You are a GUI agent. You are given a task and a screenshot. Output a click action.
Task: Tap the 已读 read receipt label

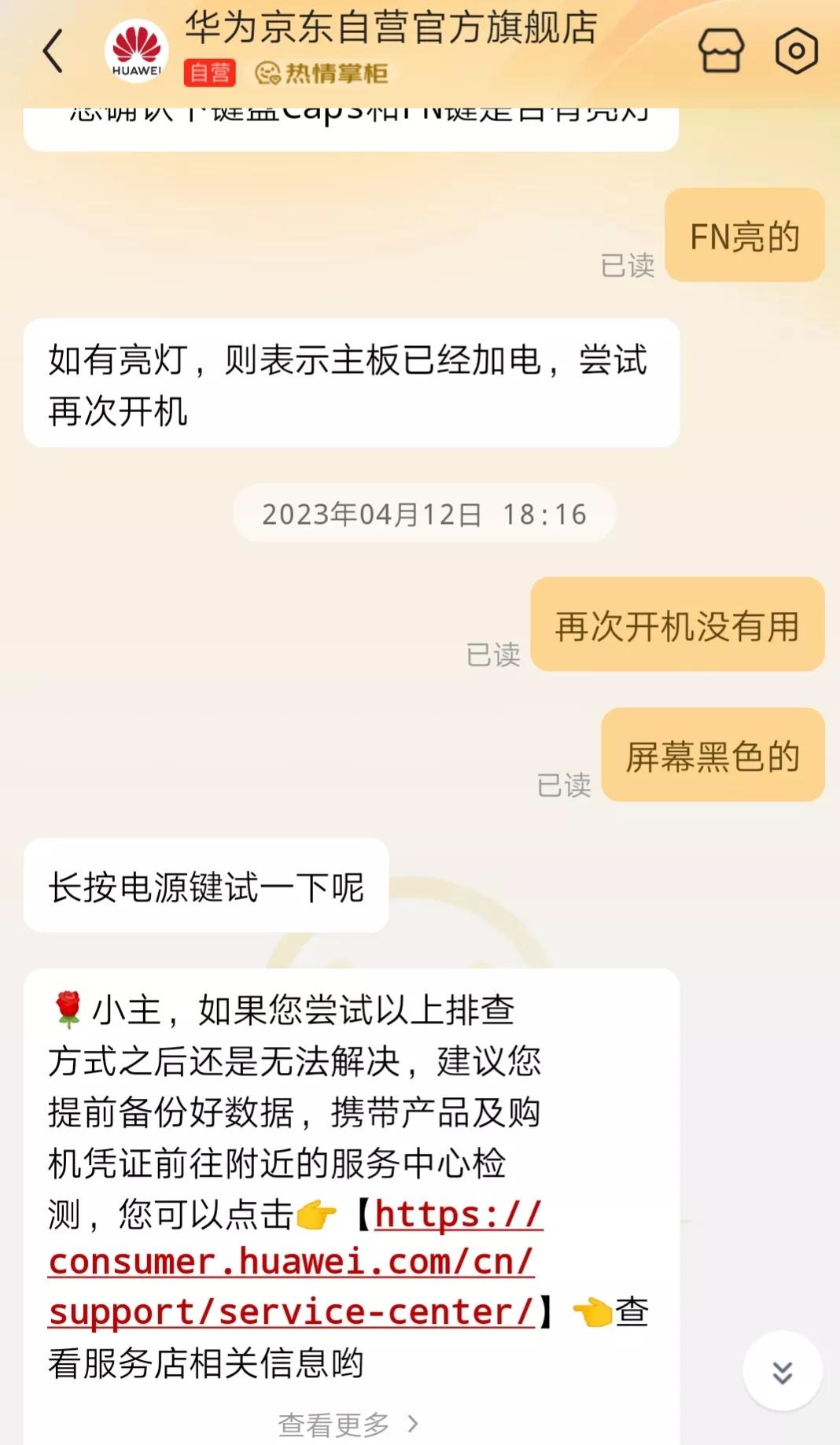click(x=627, y=265)
